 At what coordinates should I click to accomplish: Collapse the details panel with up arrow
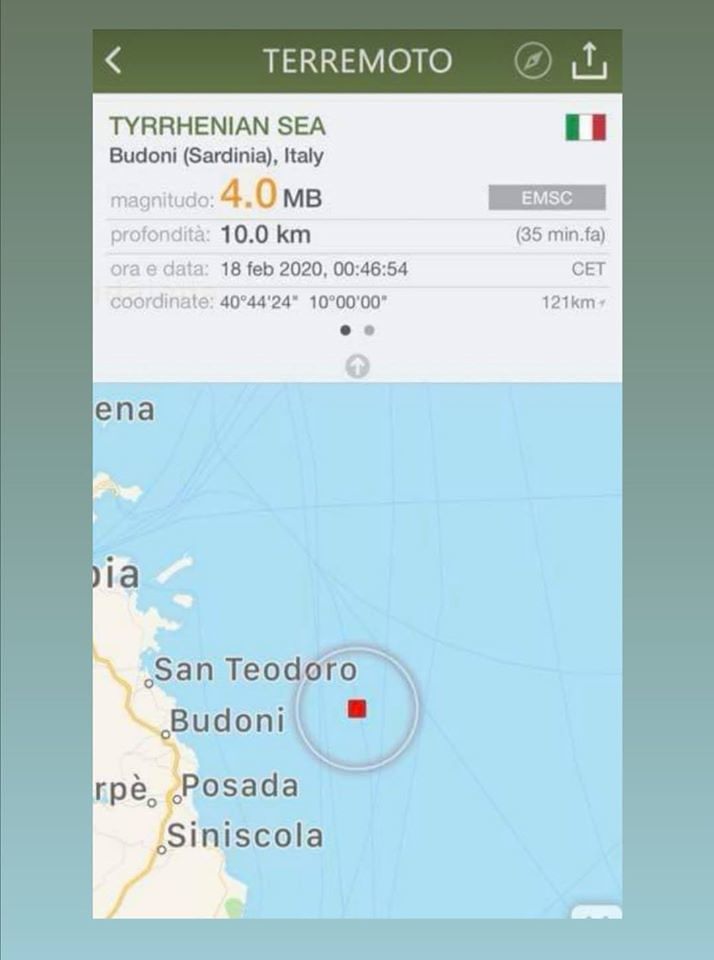357,367
